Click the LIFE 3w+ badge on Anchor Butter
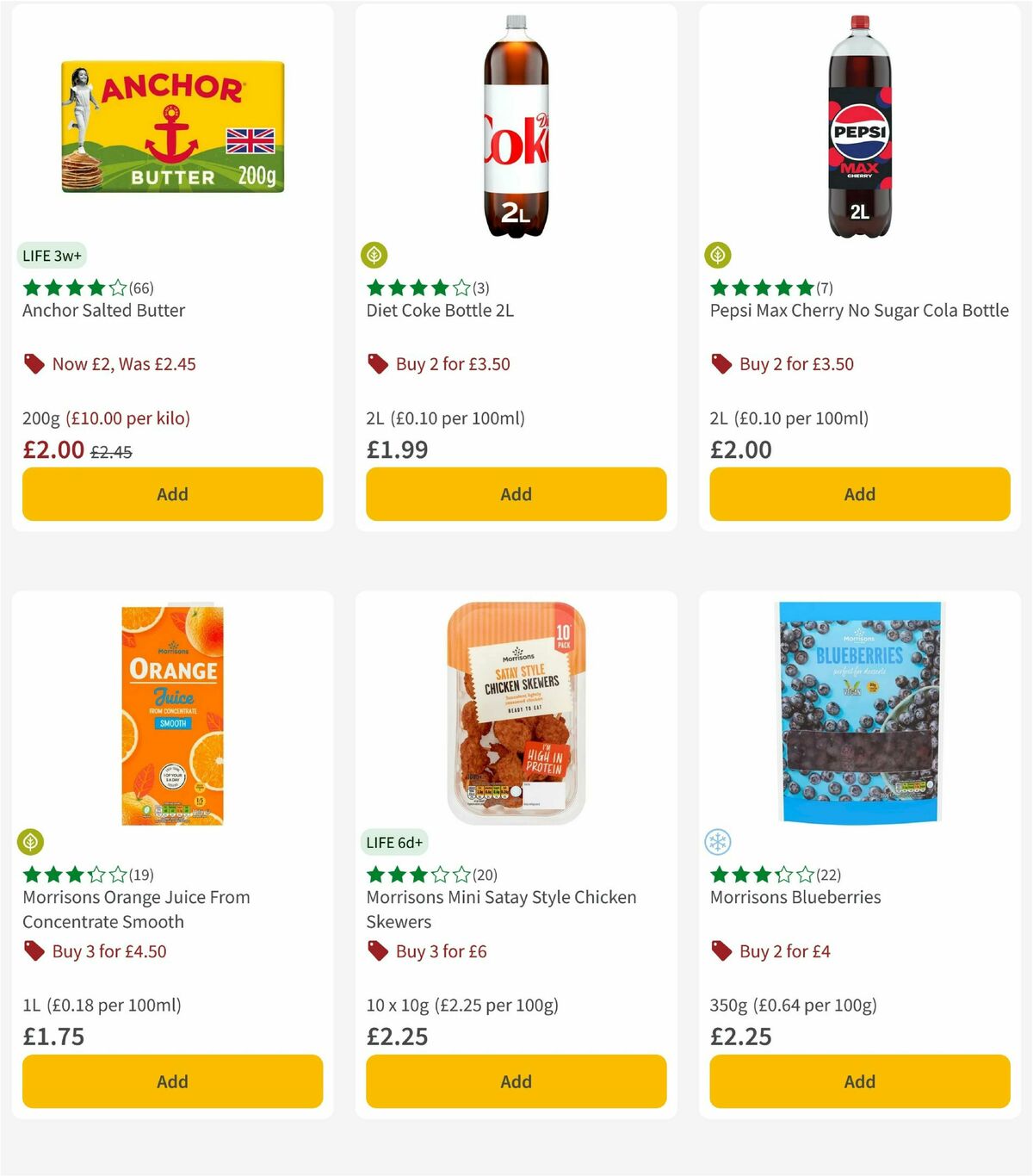This screenshot has width=1033, height=1176. (52, 255)
